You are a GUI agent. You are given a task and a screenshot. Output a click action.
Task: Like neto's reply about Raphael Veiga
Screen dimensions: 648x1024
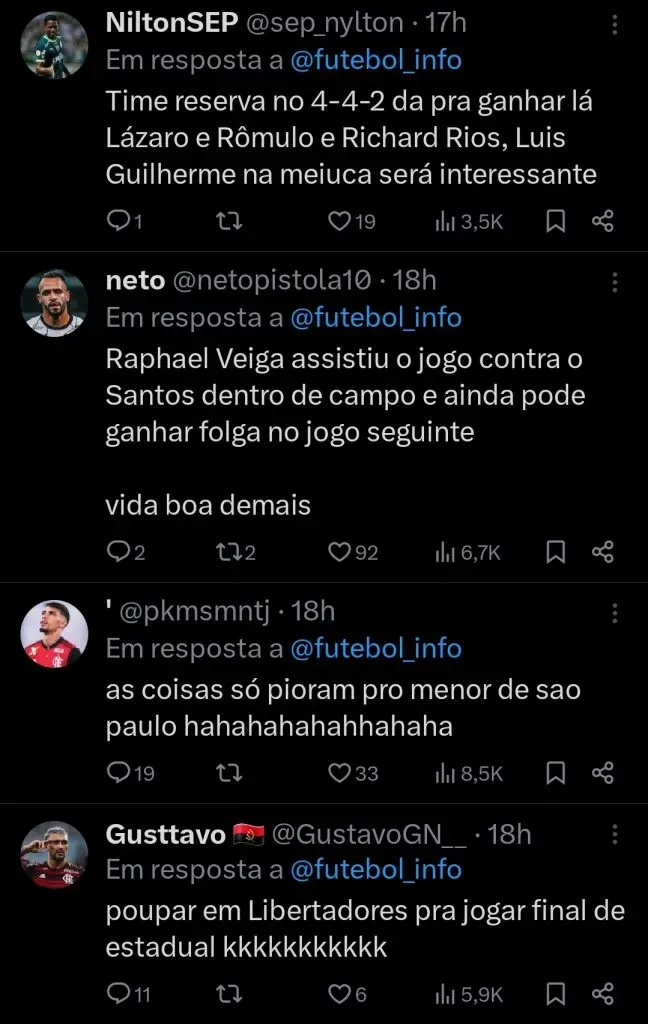coord(340,551)
